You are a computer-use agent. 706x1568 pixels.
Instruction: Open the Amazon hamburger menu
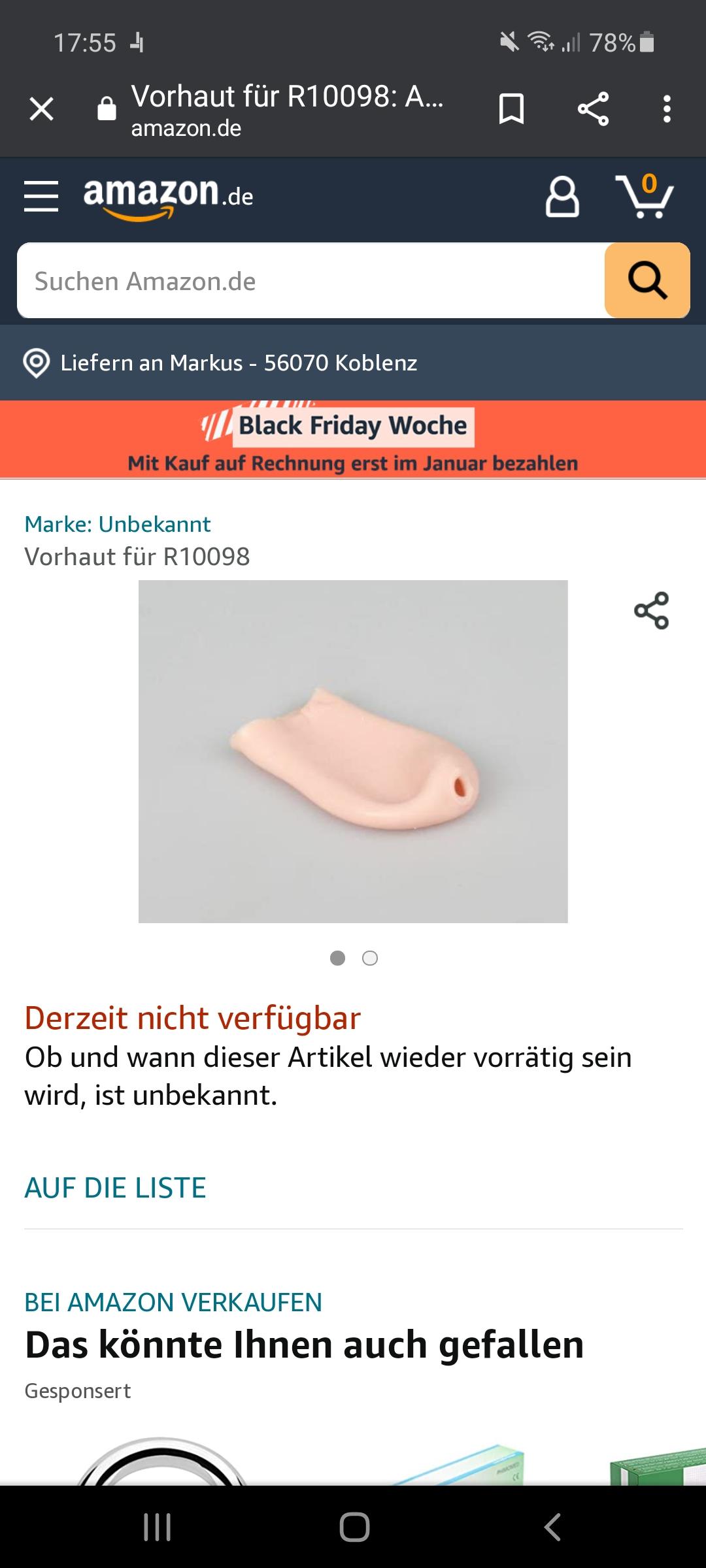41,196
